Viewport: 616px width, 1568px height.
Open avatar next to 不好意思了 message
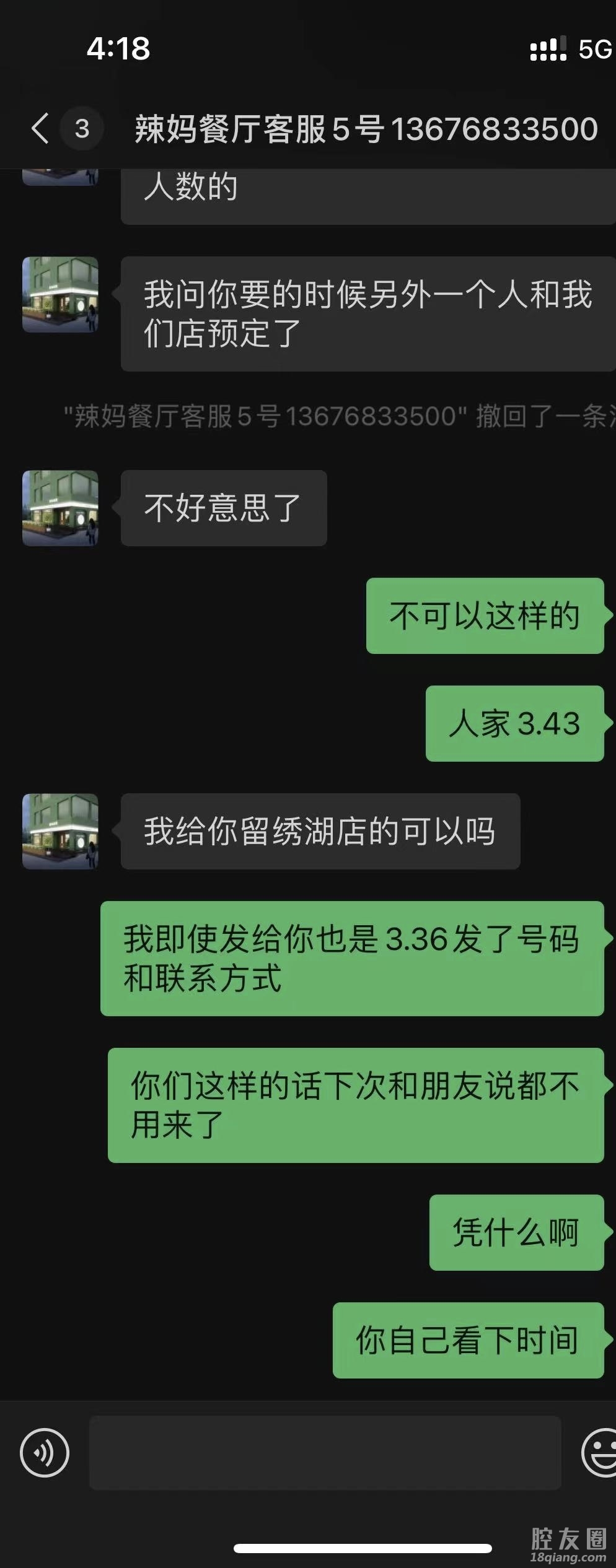click(60, 508)
